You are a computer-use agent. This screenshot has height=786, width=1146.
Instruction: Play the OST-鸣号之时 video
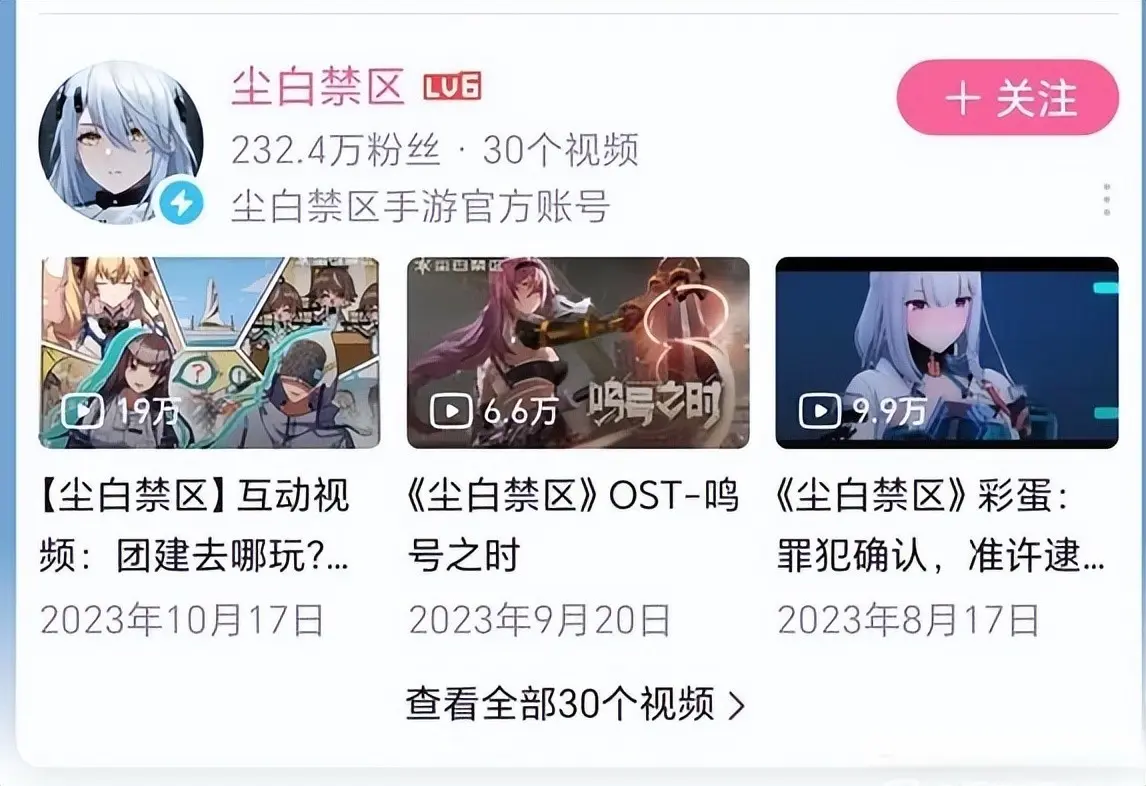(x=578, y=352)
